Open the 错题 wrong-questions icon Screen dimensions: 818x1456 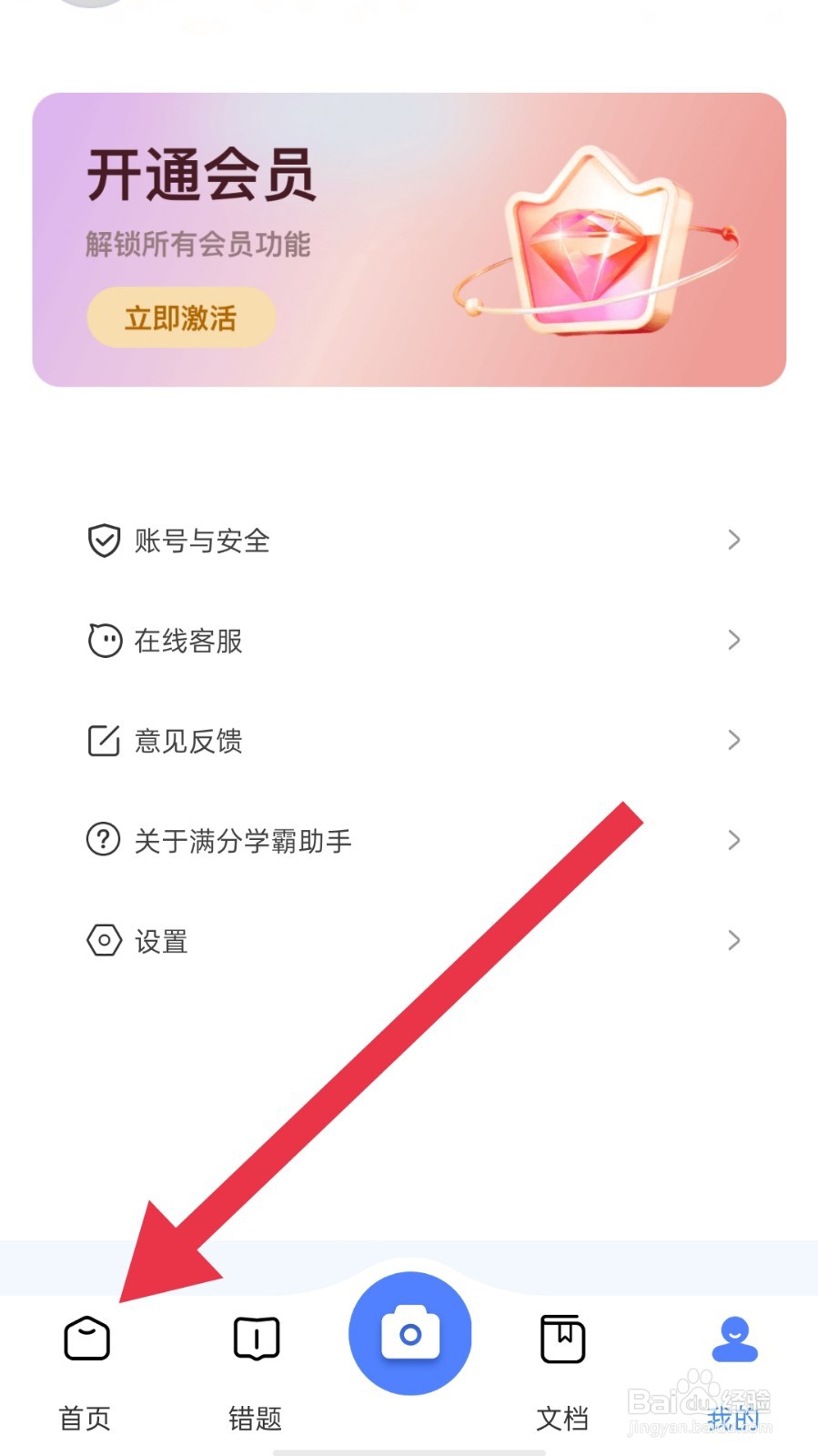[x=254, y=1338]
